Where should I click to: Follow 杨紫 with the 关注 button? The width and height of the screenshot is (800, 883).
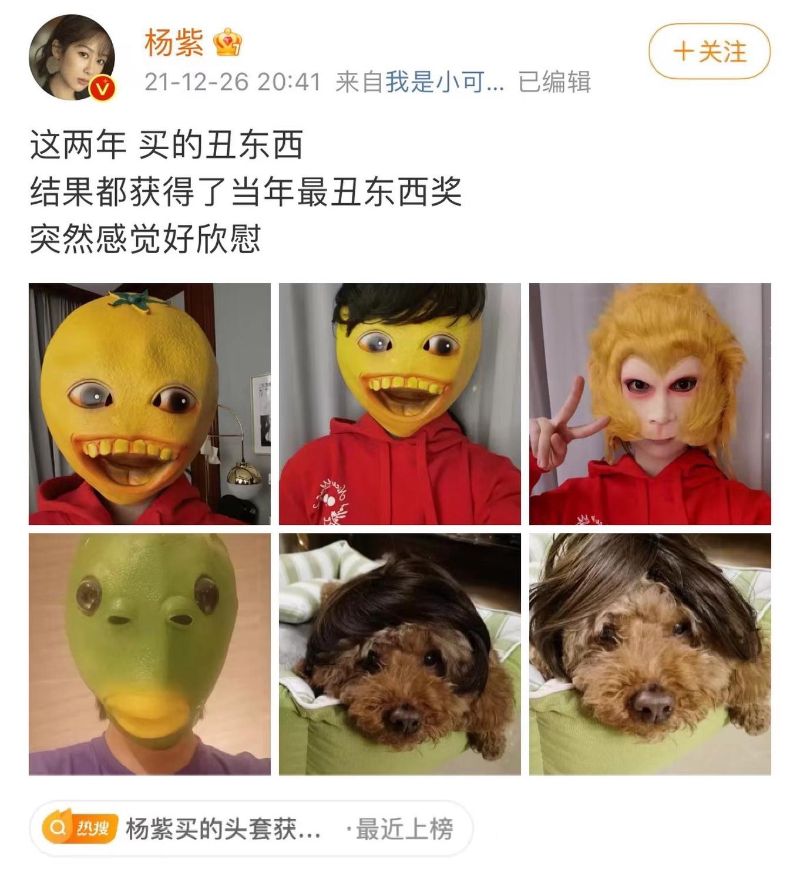[x=709, y=51]
